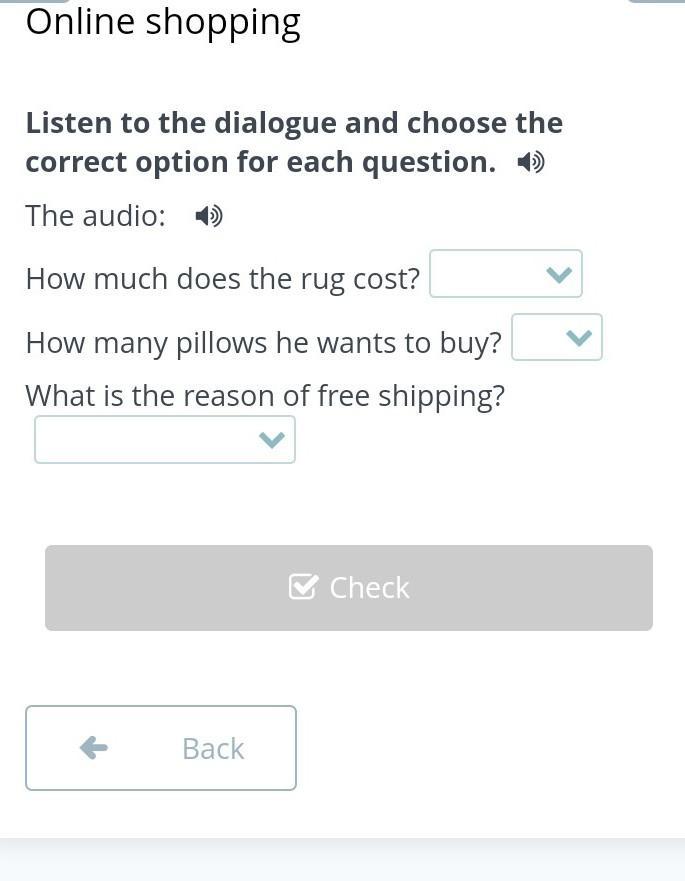Go back using the Back button

(x=161, y=748)
